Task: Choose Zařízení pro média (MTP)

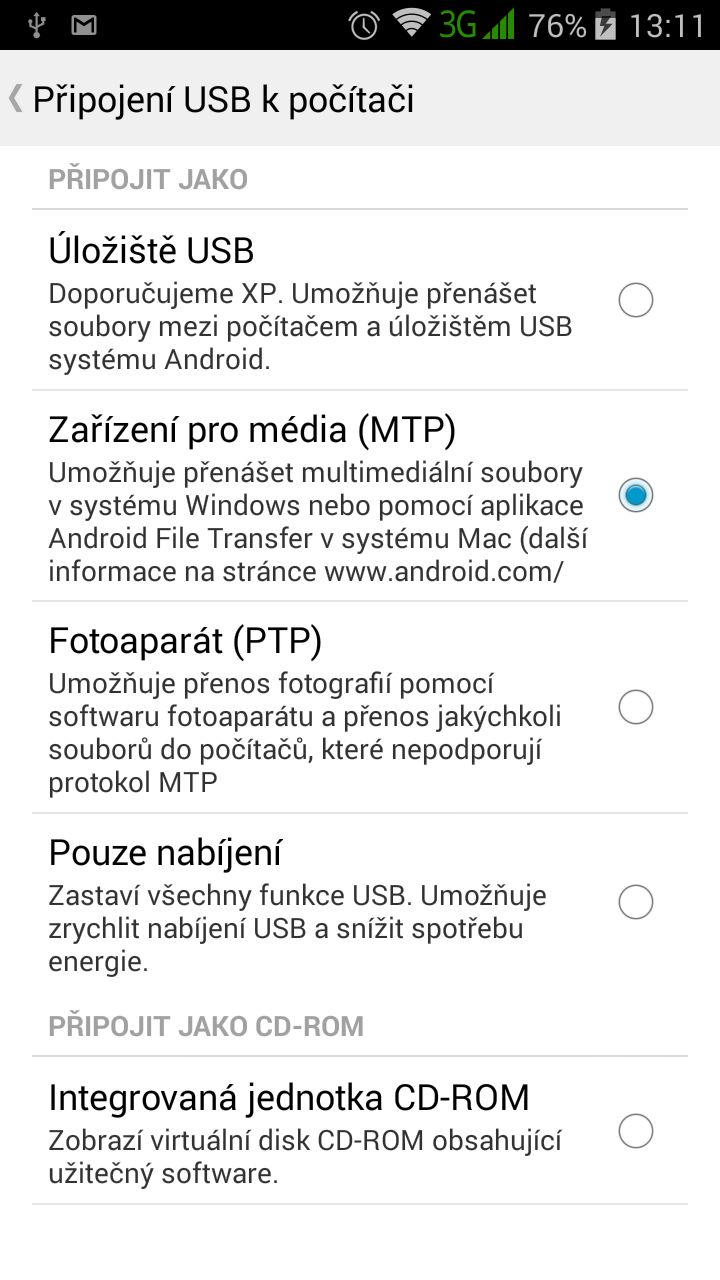Action: coord(360,496)
